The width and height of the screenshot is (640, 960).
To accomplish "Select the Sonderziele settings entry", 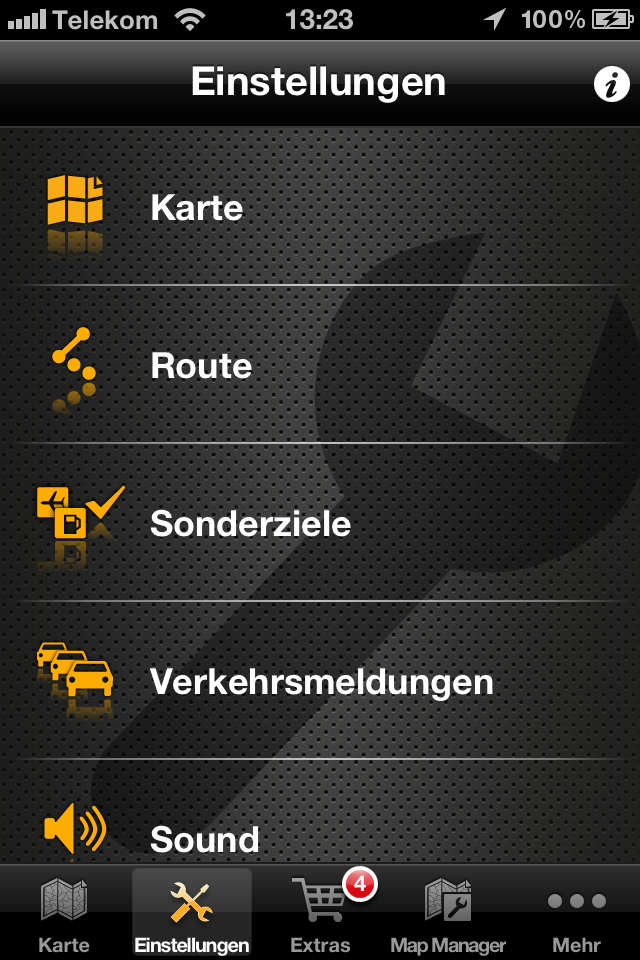I will (320, 524).
